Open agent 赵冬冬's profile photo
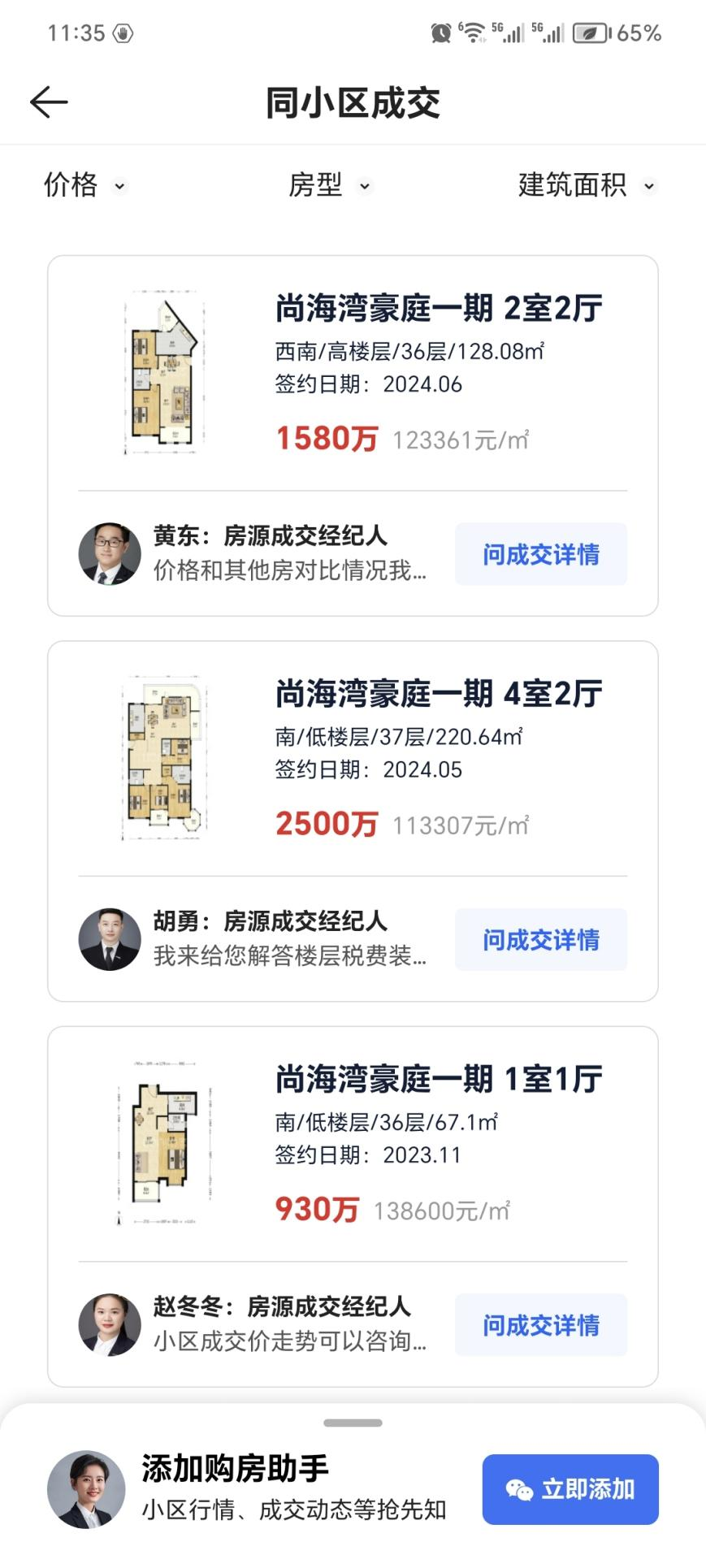Image resolution: width=706 pixels, height=1568 pixels. point(110,1324)
